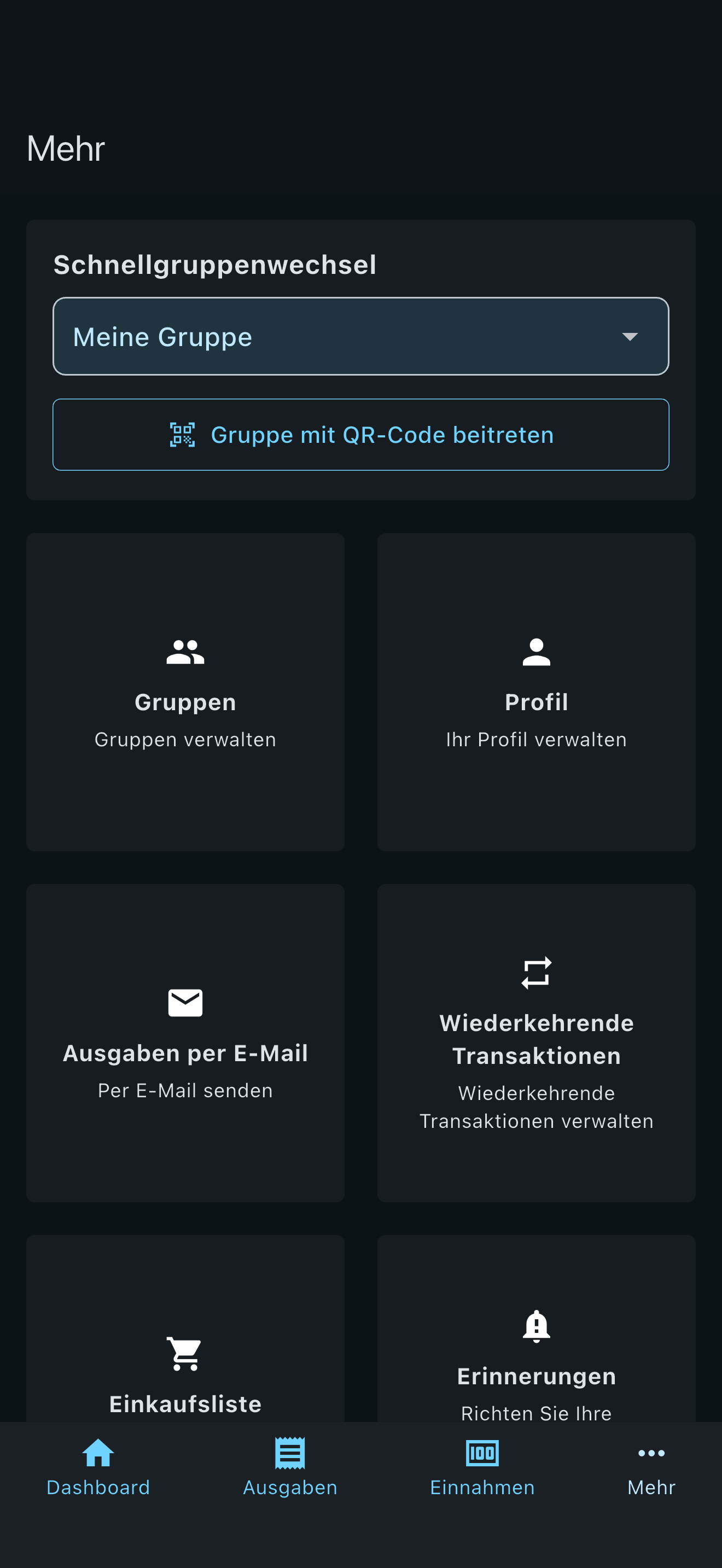The height and width of the screenshot is (1568, 722).
Task: Click the QR-code icon on the join button
Action: click(x=183, y=434)
